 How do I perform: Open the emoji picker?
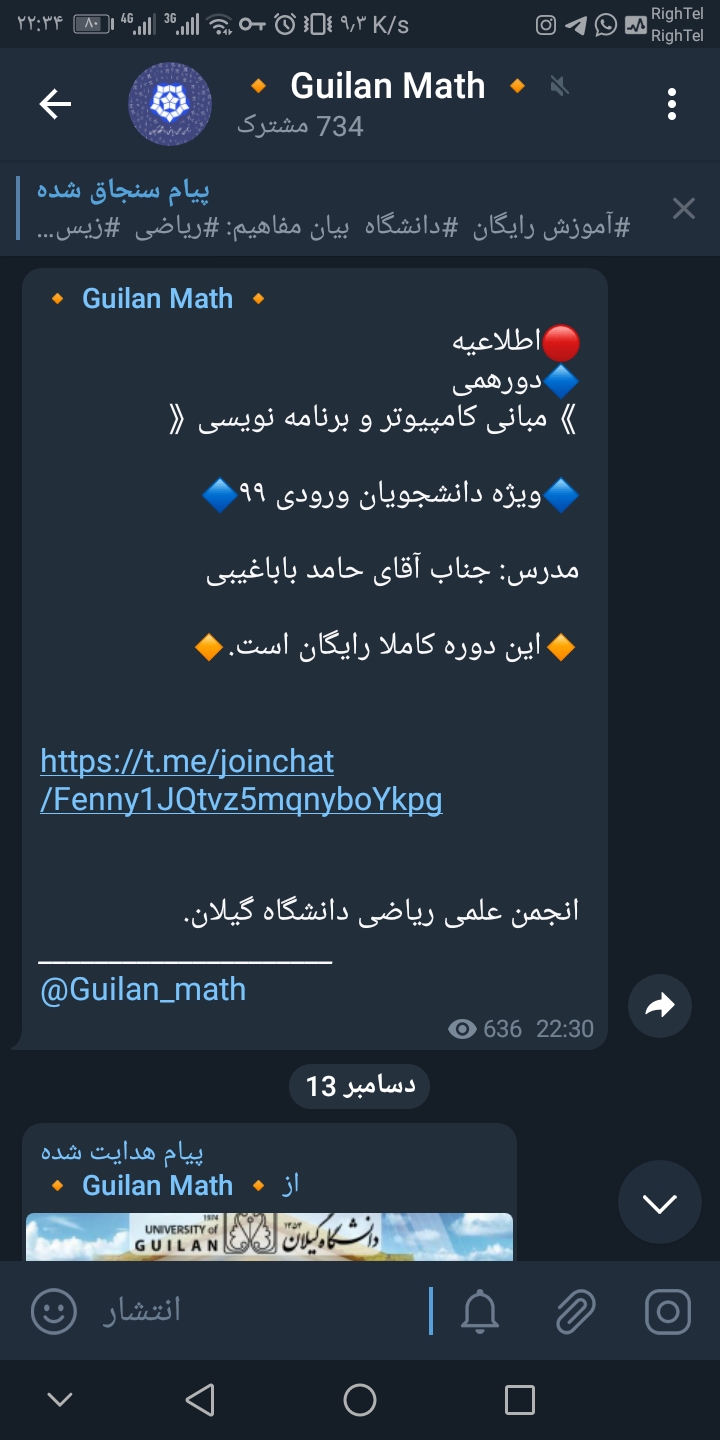click(x=53, y=1311)
